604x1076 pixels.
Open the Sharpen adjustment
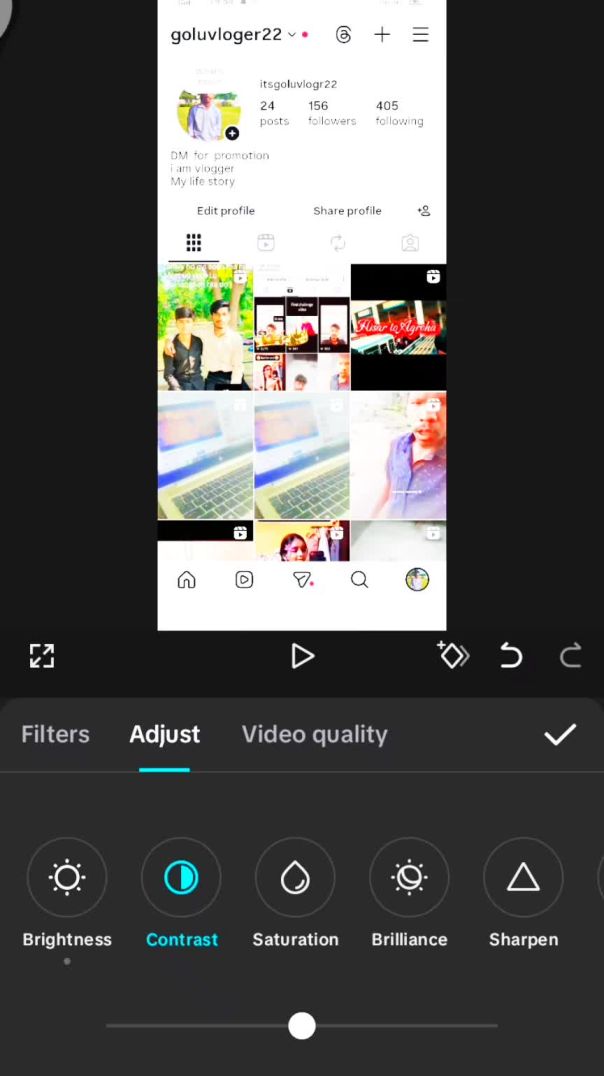523,878
